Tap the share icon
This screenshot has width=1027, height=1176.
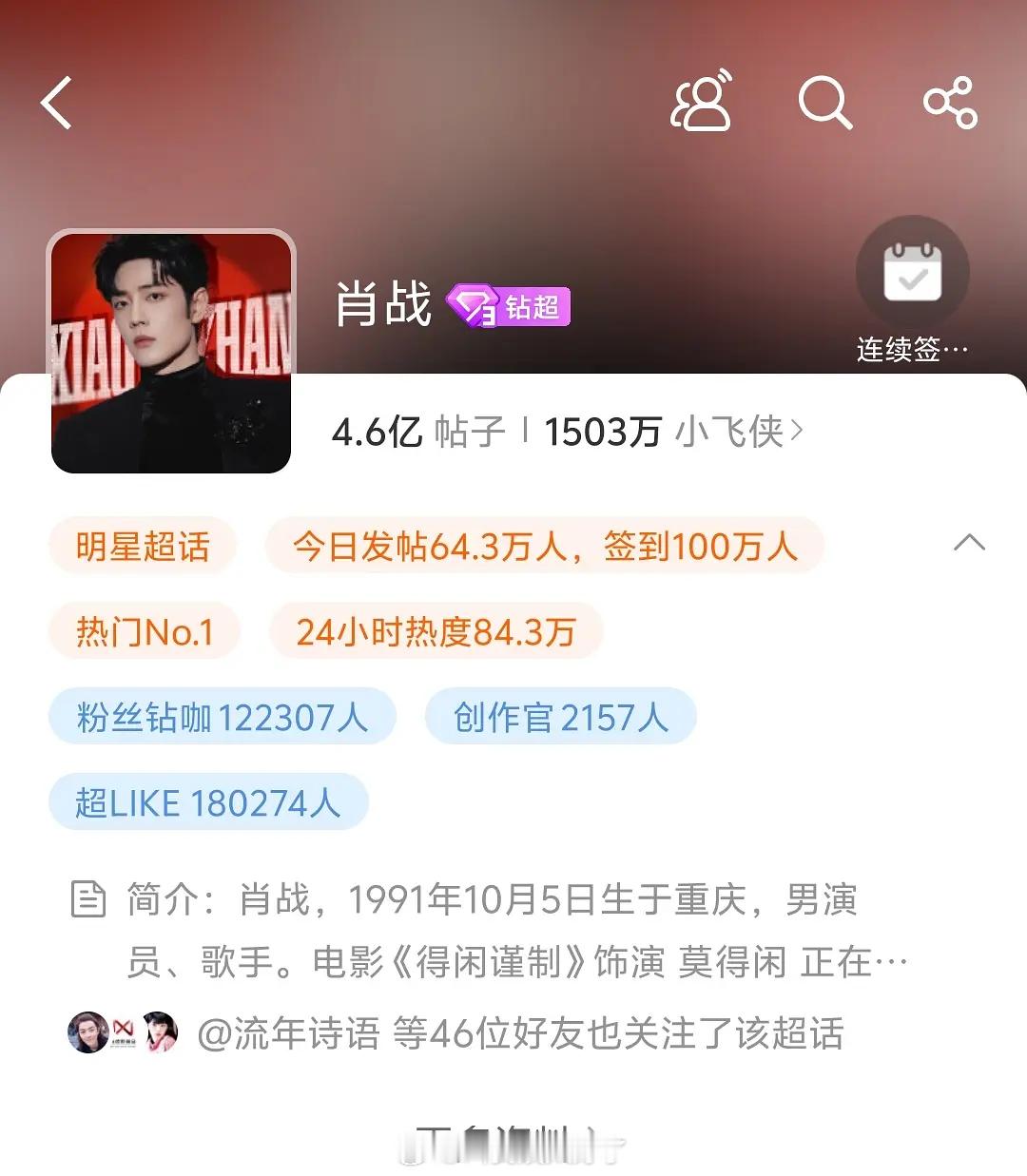[948, 104]
